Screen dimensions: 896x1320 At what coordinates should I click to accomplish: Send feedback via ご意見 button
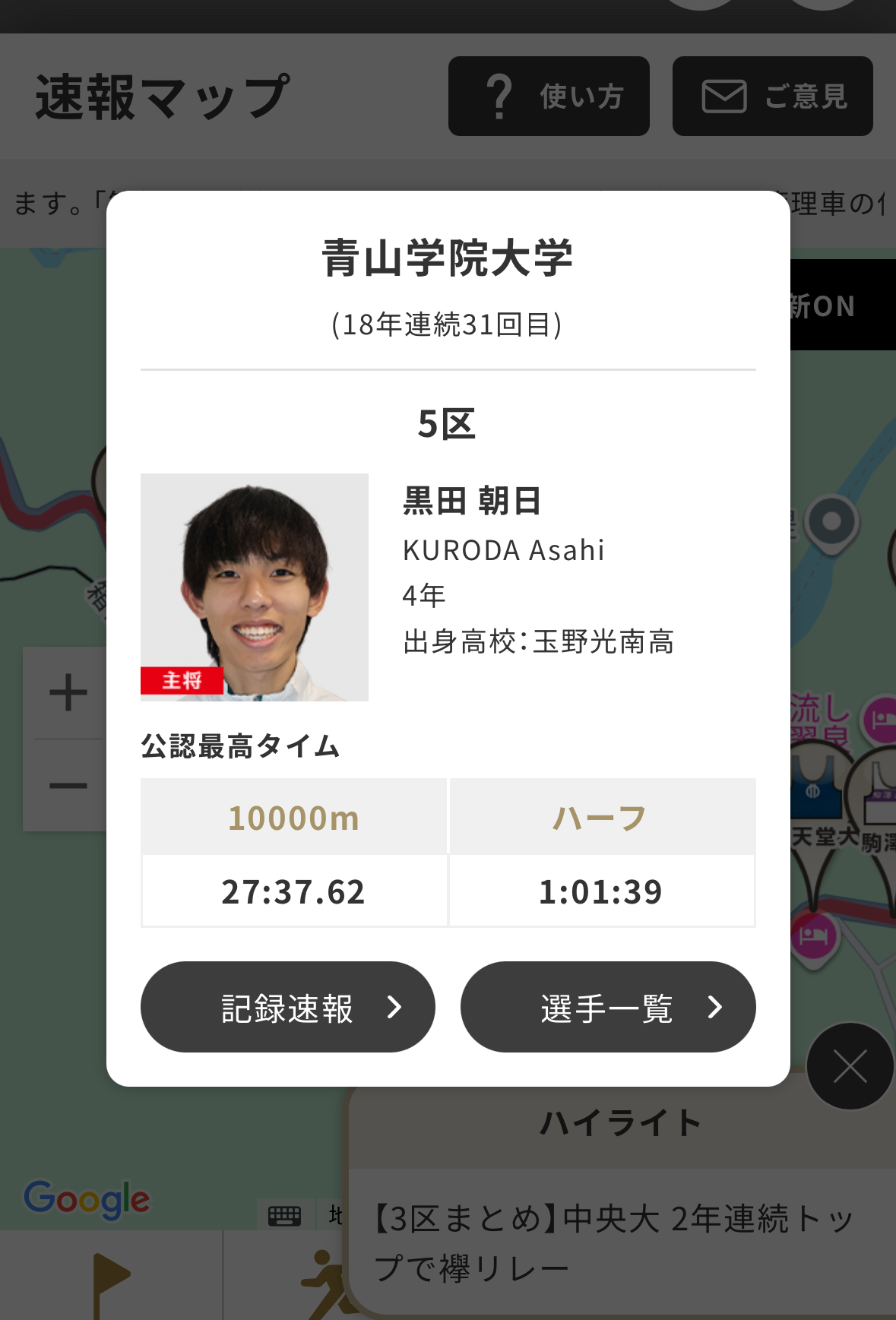point(772,97)
